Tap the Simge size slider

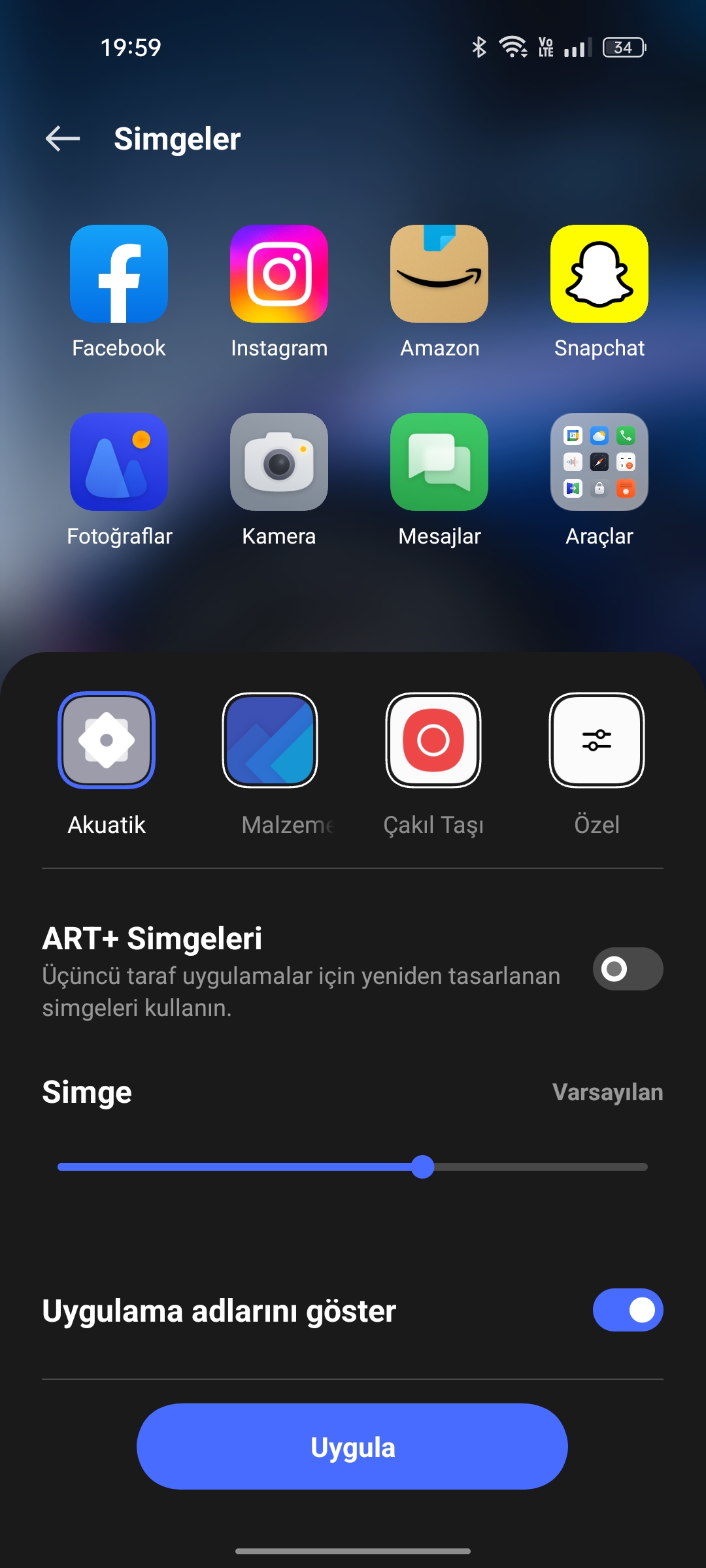423,1167
